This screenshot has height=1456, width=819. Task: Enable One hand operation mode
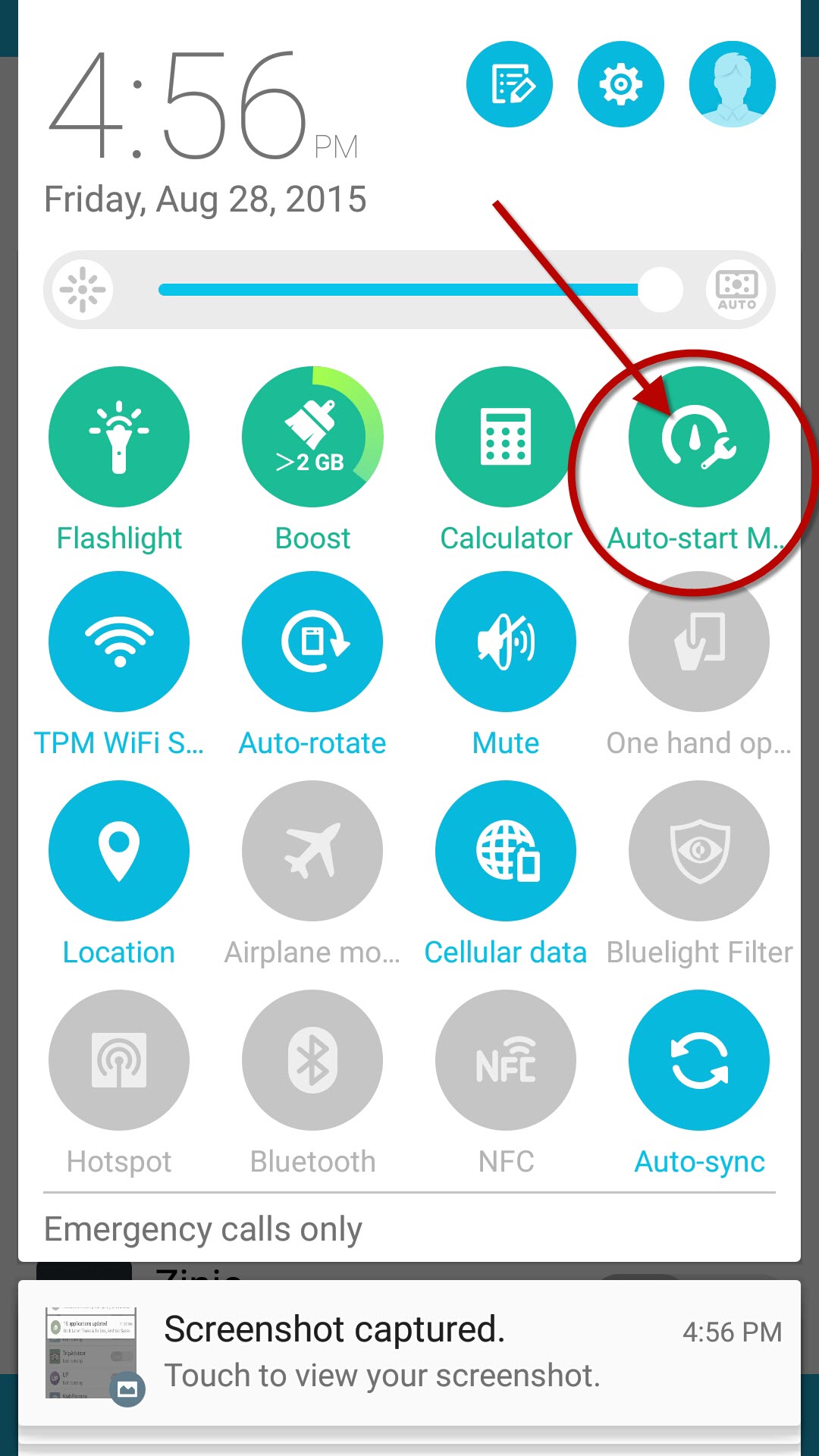point(698,642)
